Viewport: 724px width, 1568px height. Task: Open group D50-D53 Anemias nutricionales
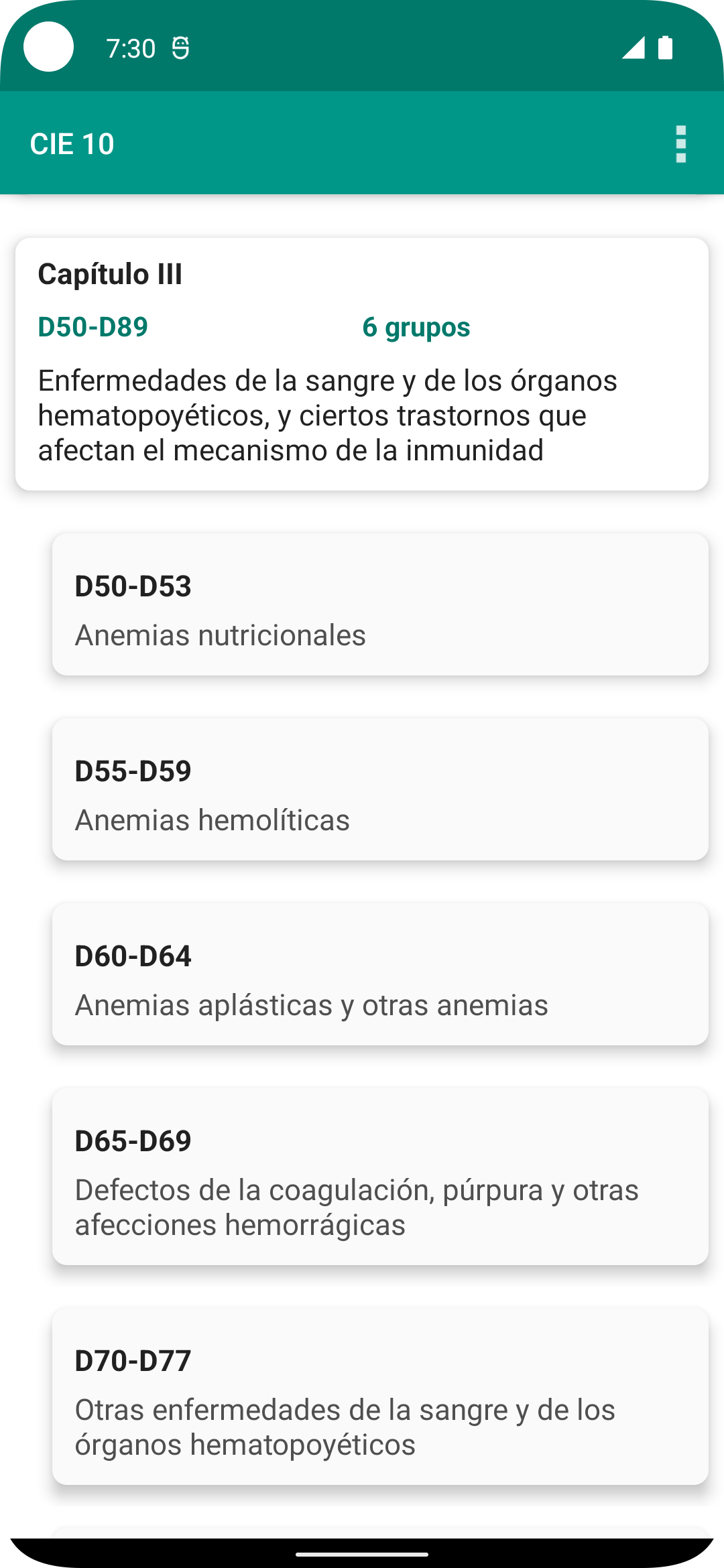tap(380, 604)
